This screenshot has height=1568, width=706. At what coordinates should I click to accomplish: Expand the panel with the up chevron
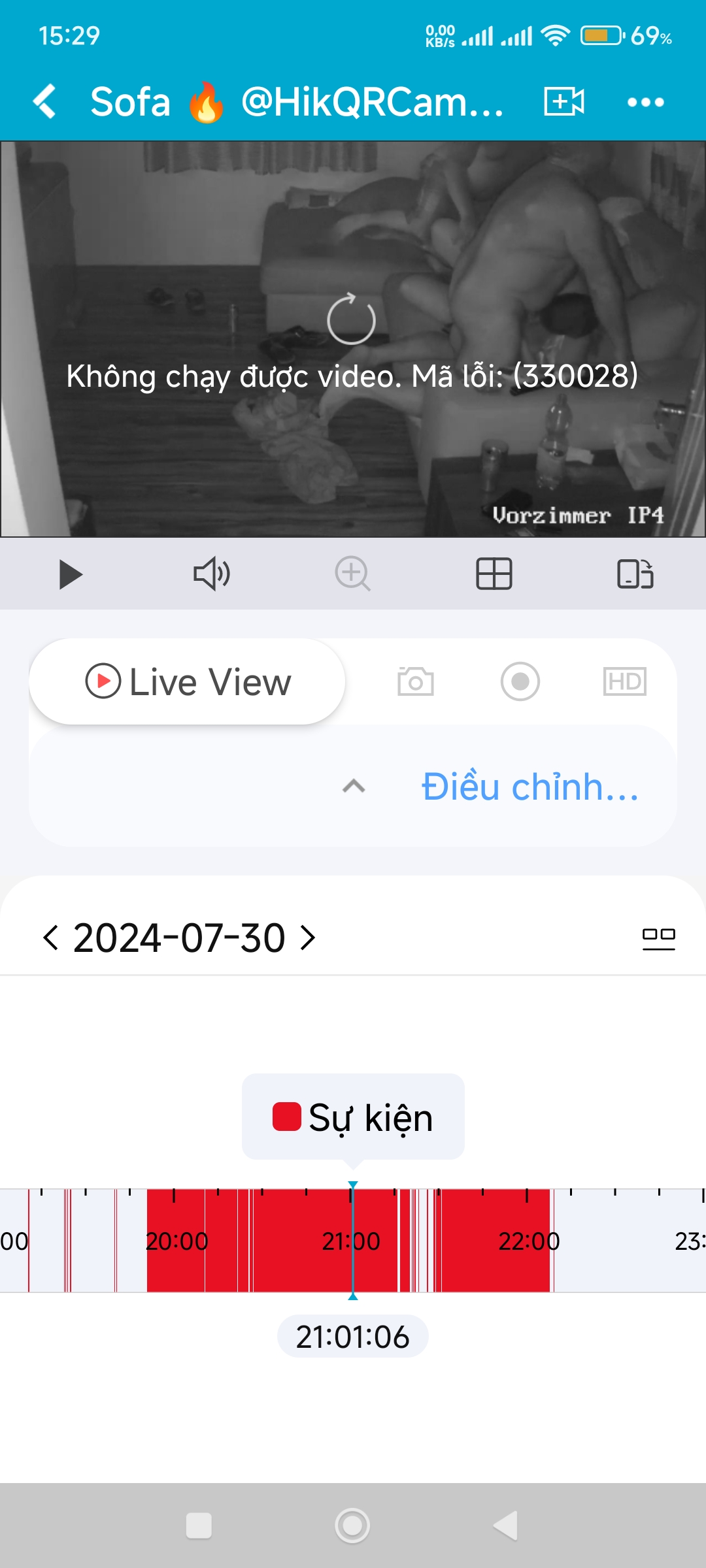(354, 786)
